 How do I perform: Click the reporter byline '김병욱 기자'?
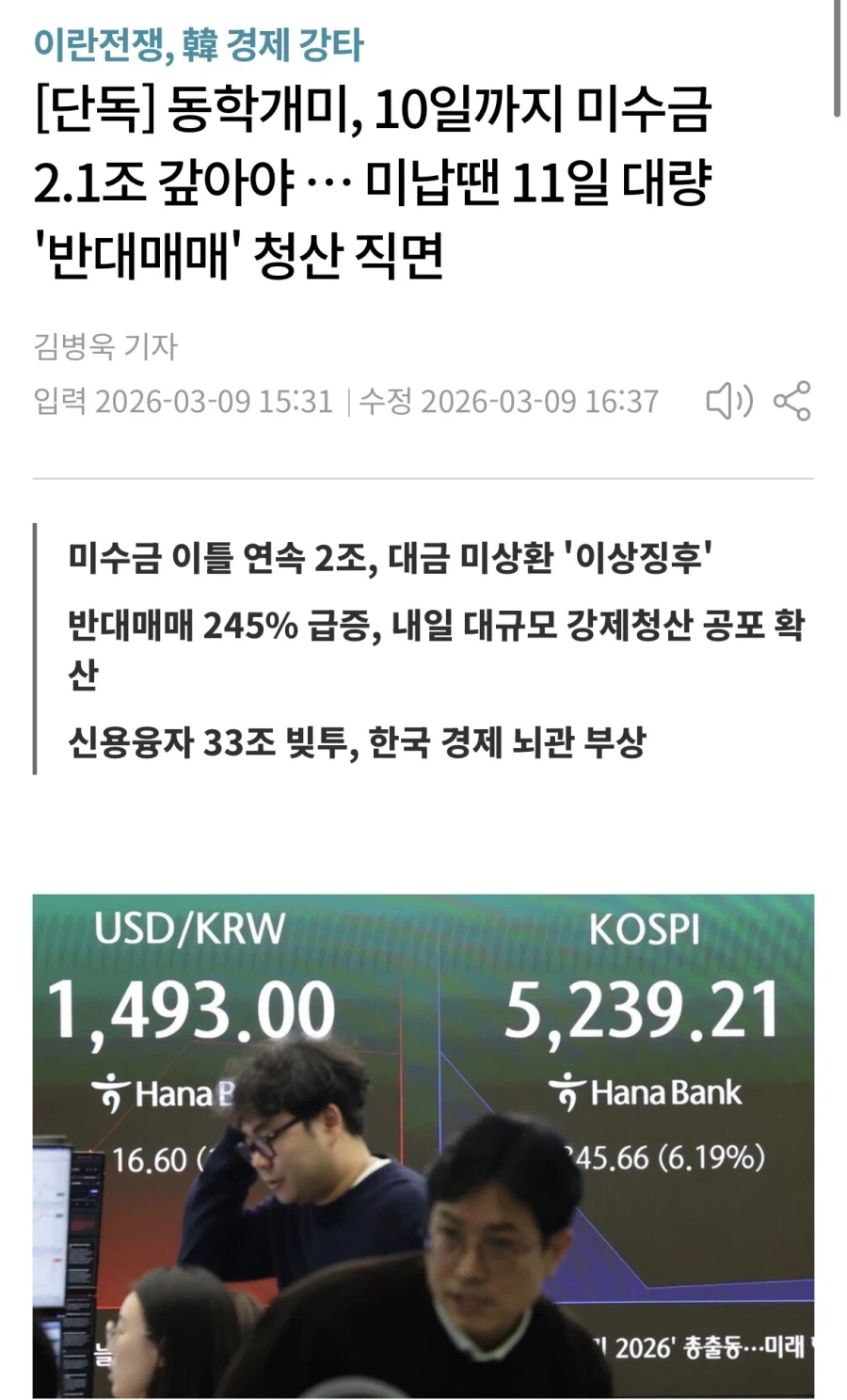pos(107,348)
